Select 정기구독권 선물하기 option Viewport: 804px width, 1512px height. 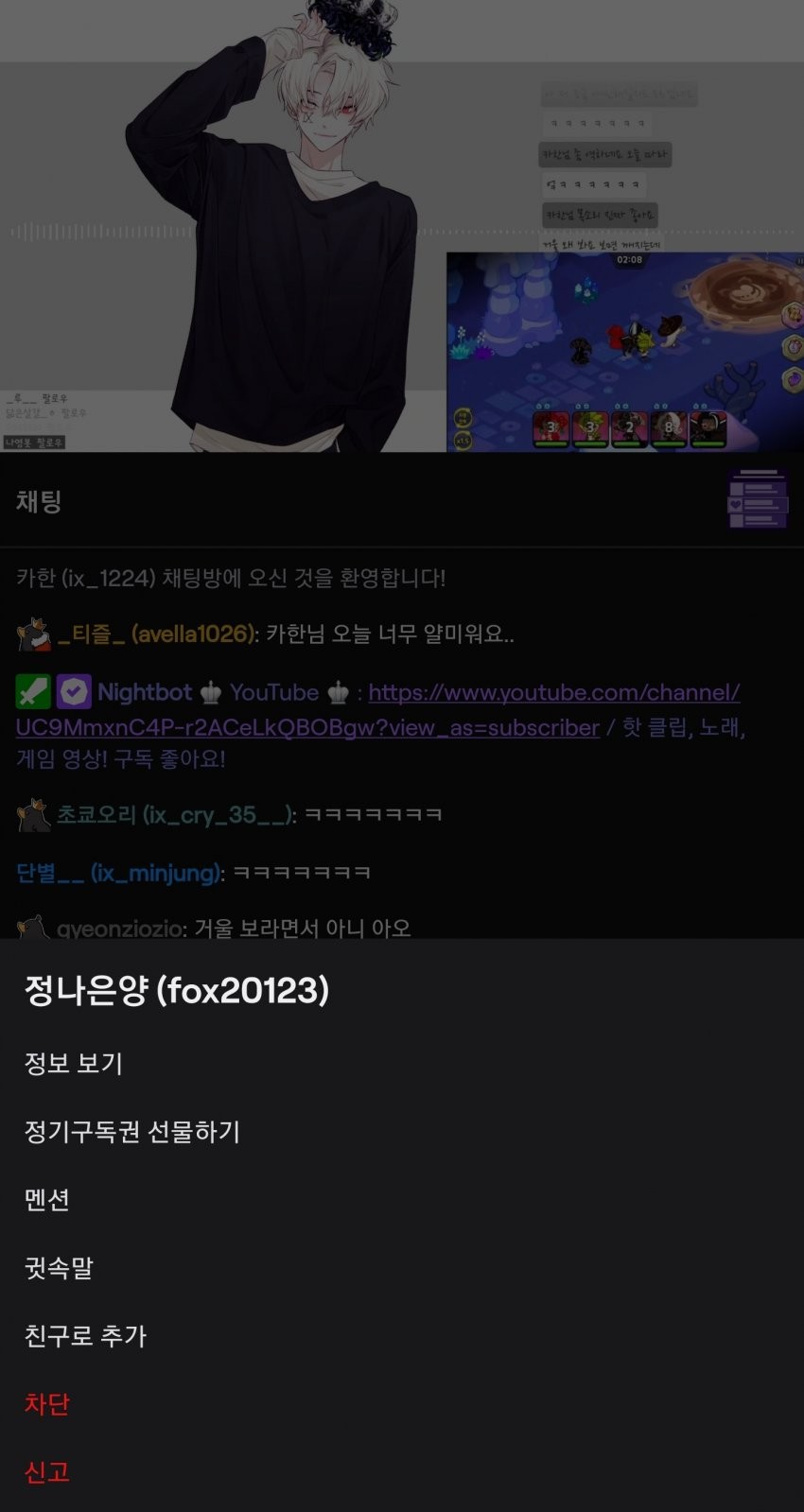click(x=132, y=1132)
